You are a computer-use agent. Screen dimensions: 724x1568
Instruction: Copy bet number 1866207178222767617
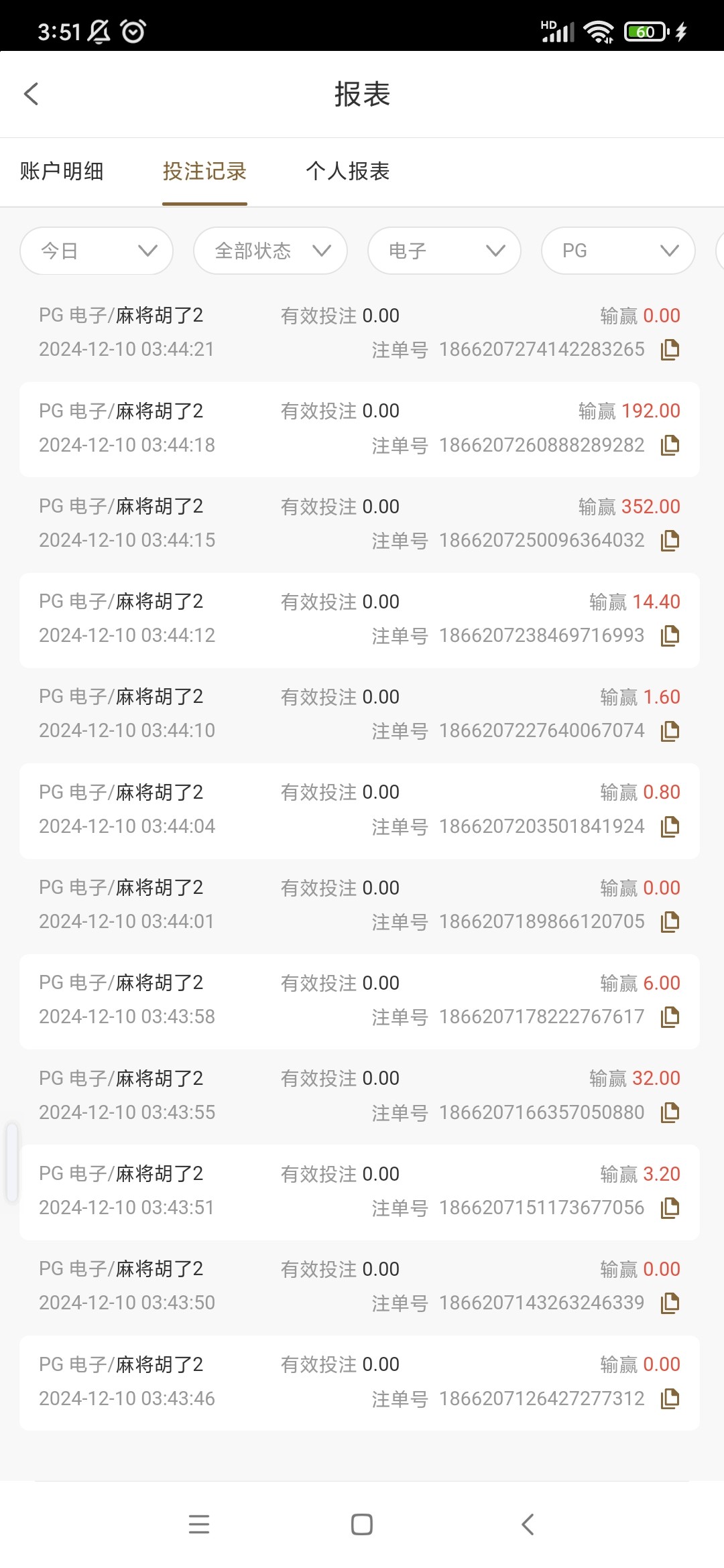670,1017
